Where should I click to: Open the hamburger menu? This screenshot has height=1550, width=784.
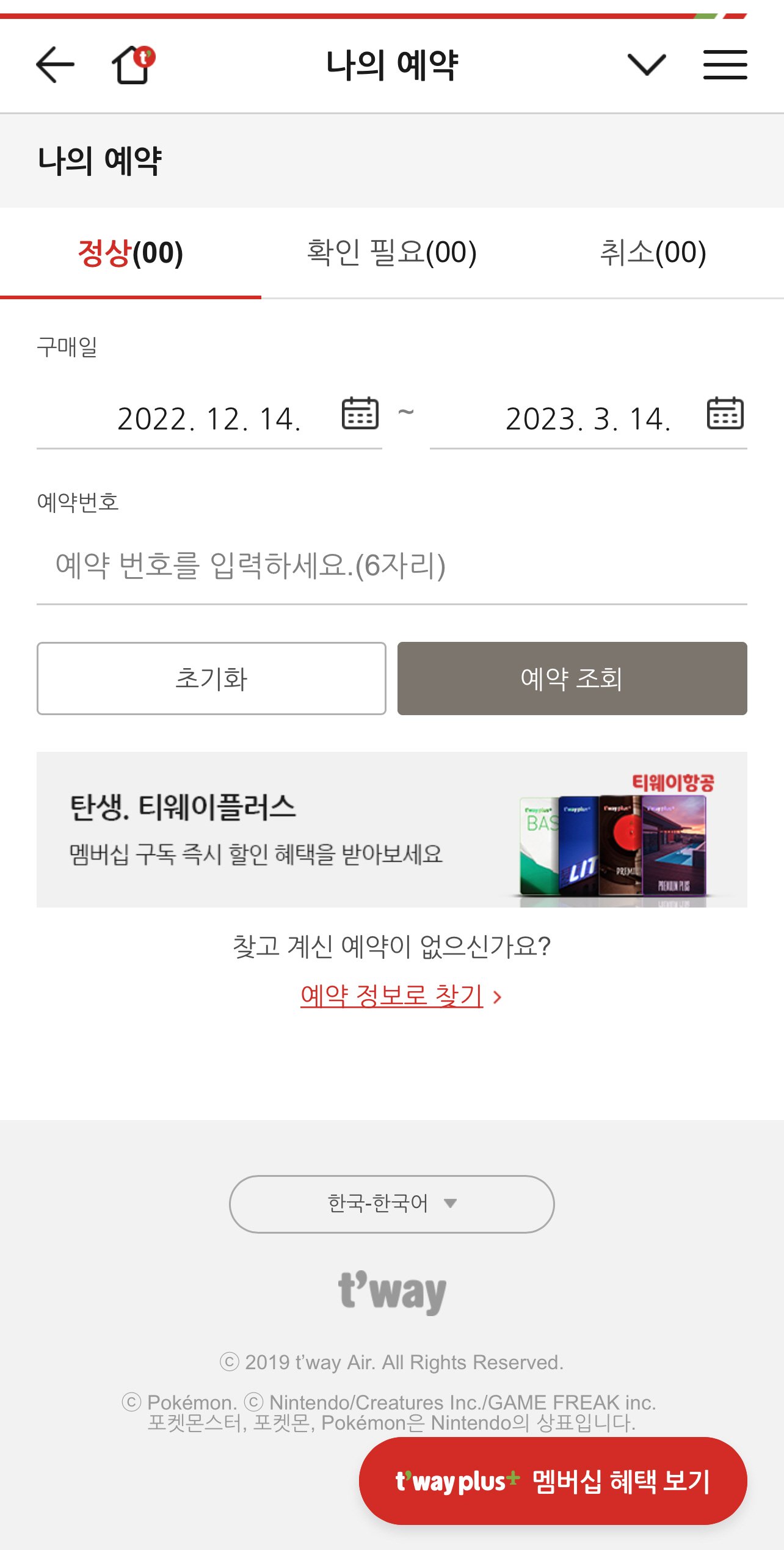pos(725,65)
